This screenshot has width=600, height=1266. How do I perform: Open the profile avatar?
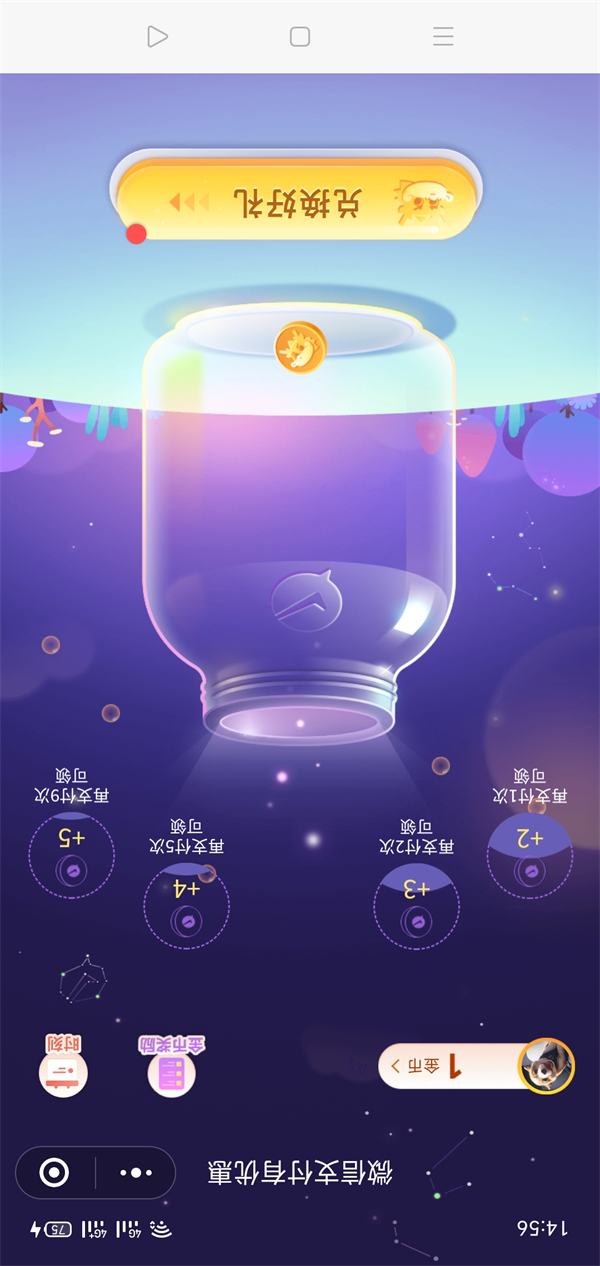(x=546, y=1065)
